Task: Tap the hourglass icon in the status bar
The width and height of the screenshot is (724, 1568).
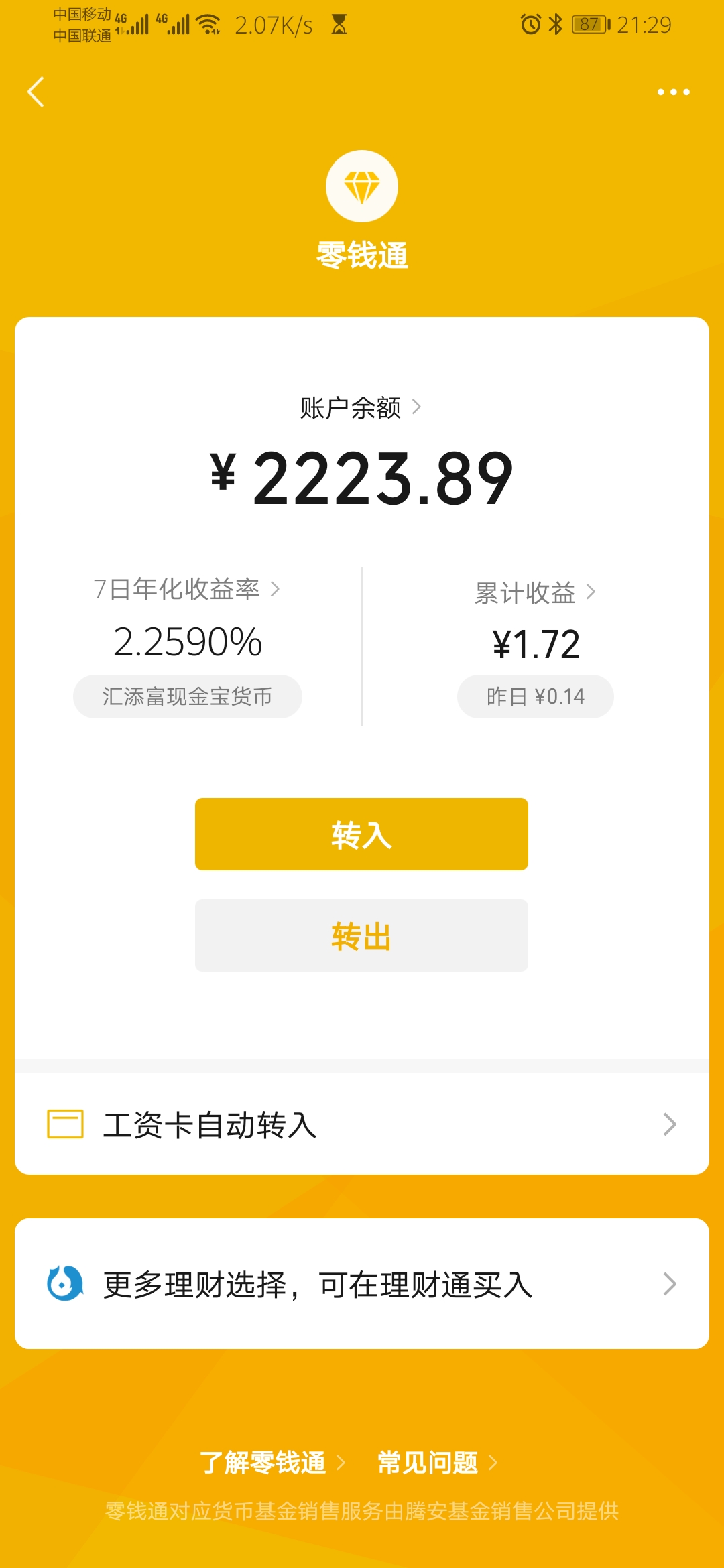Action: (339, 22)
